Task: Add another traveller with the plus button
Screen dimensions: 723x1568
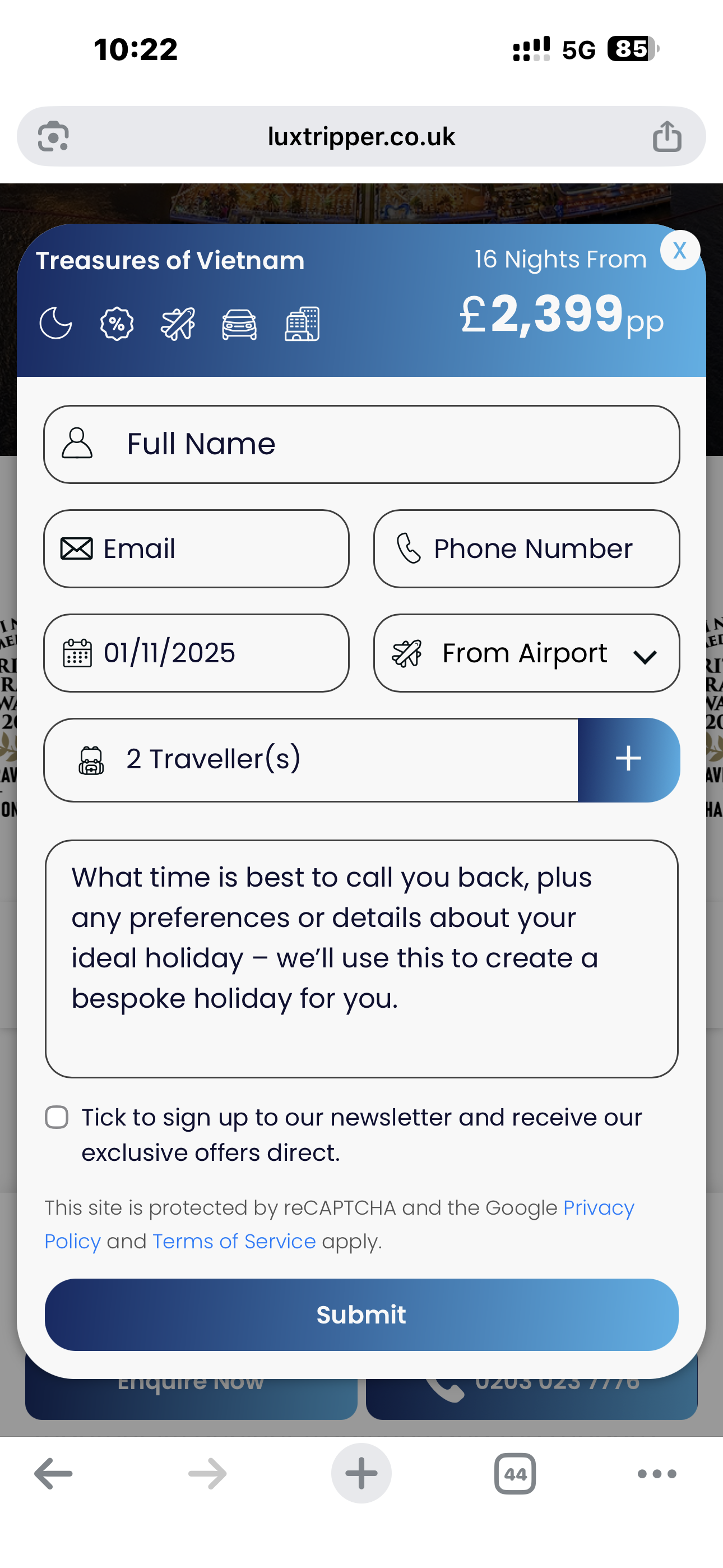Action: 628,760
